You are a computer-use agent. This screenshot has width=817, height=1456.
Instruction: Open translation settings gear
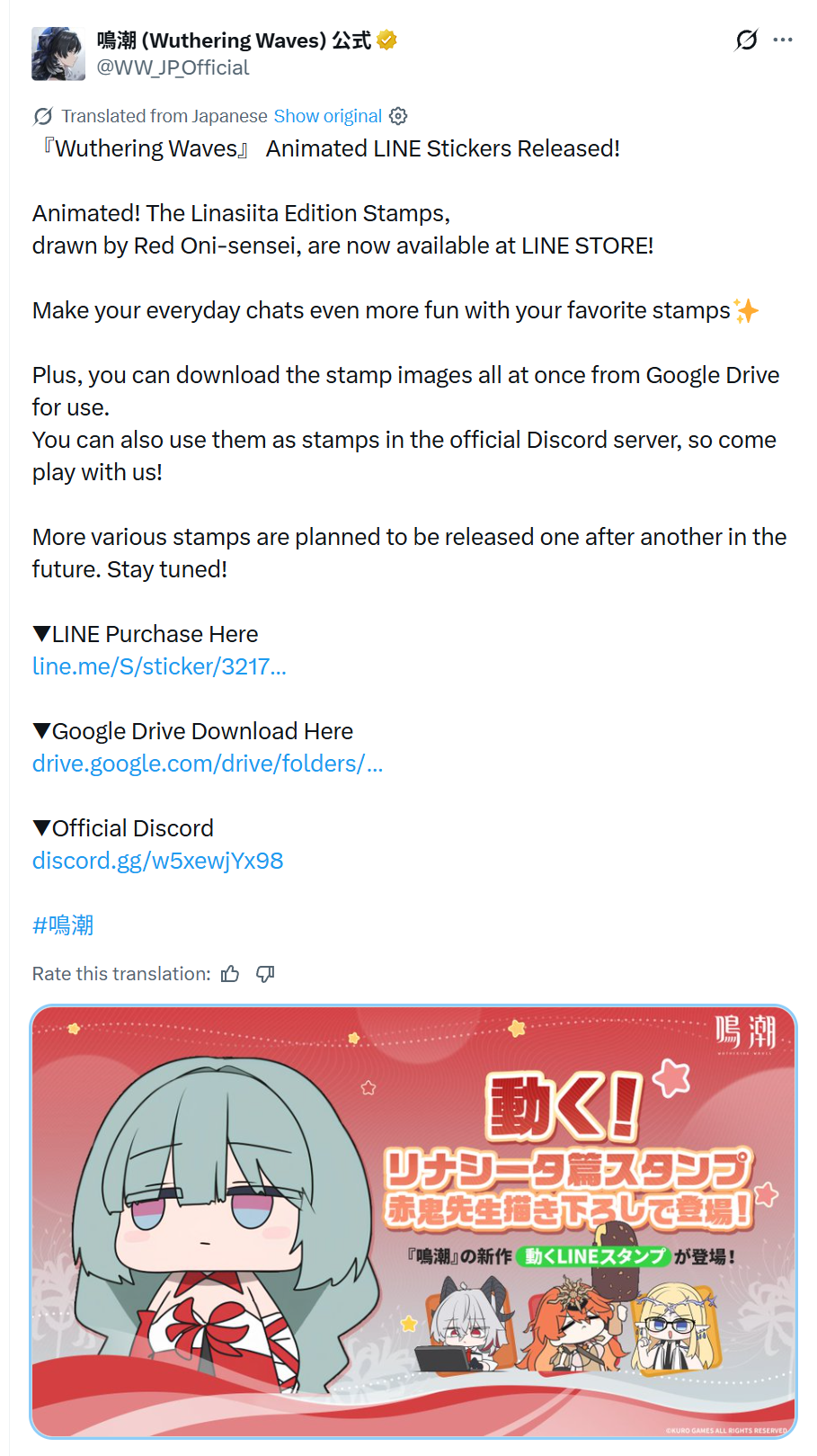(x=398, y=116)
